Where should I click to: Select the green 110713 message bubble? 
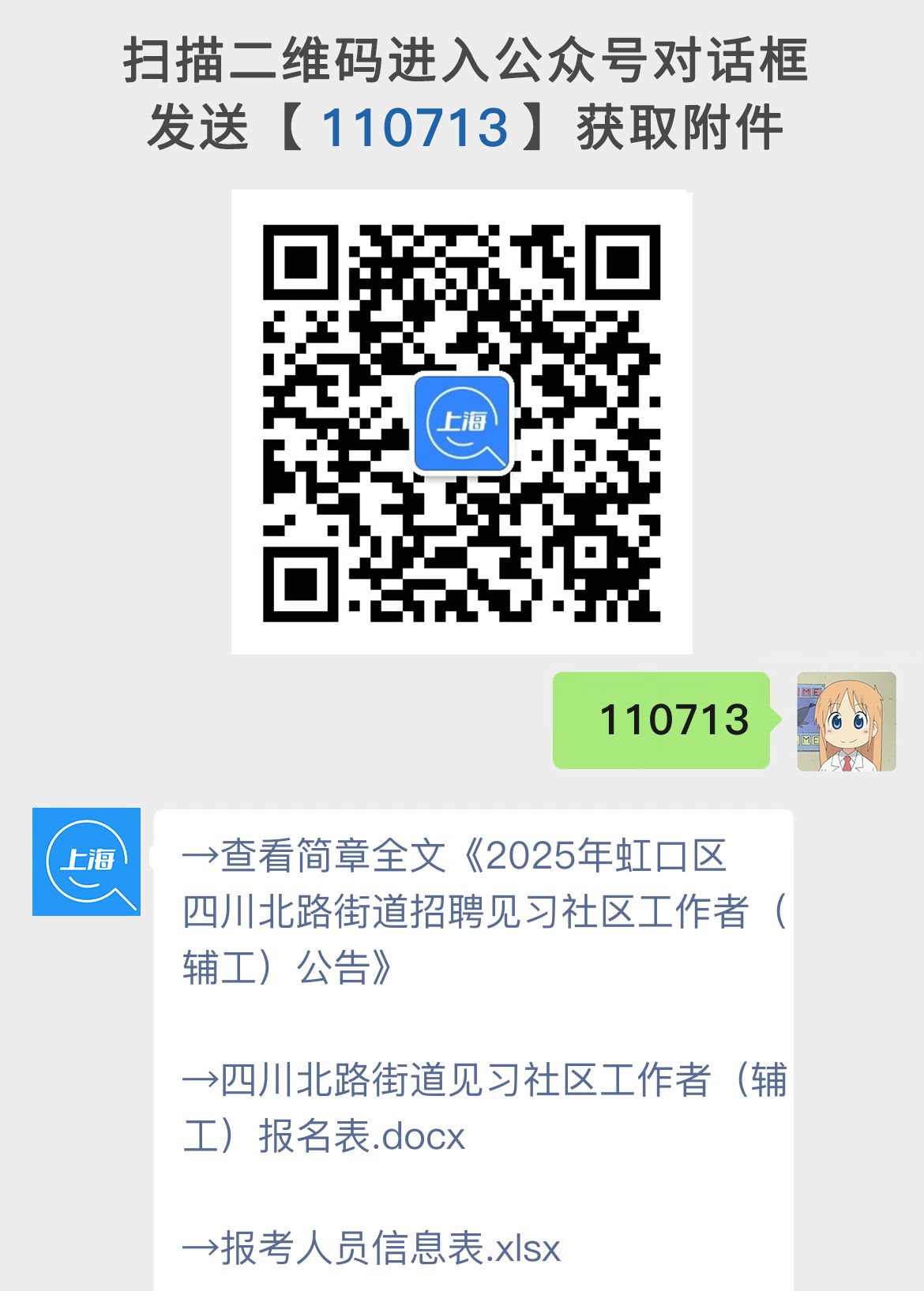[x=662, y=720]
